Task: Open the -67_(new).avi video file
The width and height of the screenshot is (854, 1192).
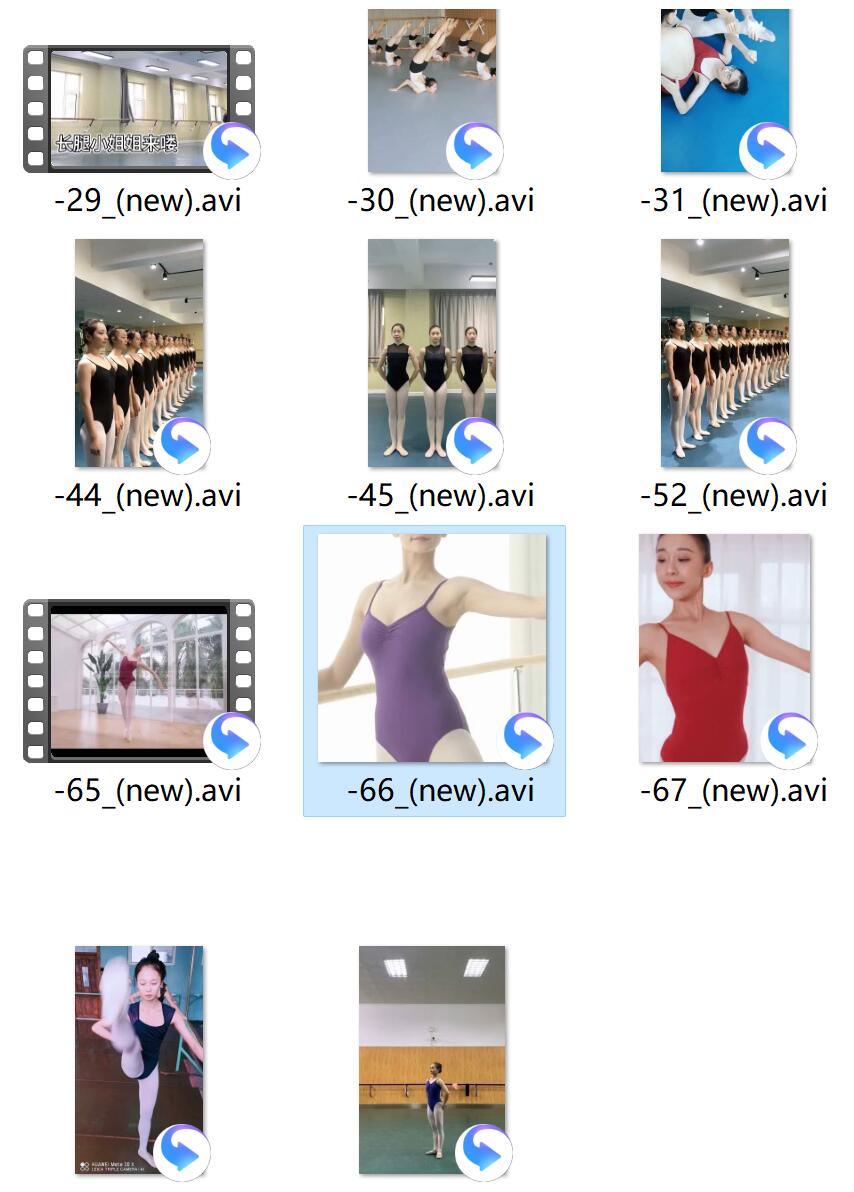Action: 725,647
